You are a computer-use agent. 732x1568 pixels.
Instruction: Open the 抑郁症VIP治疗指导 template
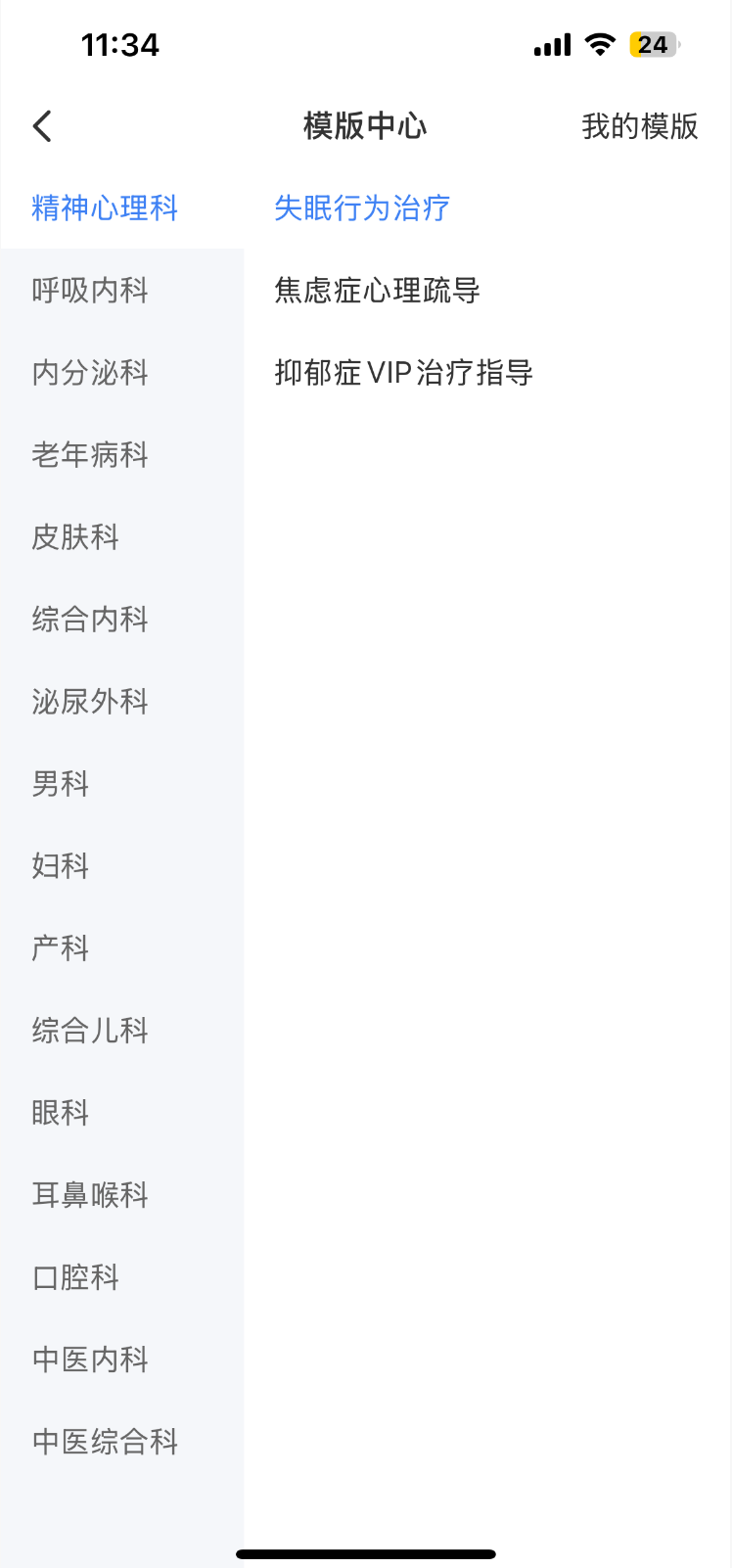coord(403,372)
